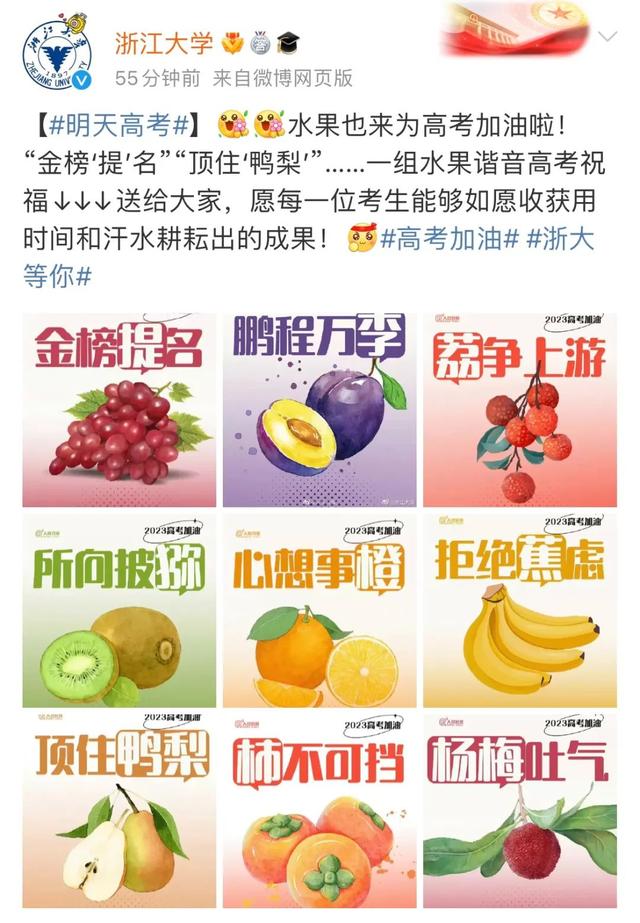Screen dimensions: 640x923
Task: View the 荔争上游 lychee image
Action: (520, 410)
